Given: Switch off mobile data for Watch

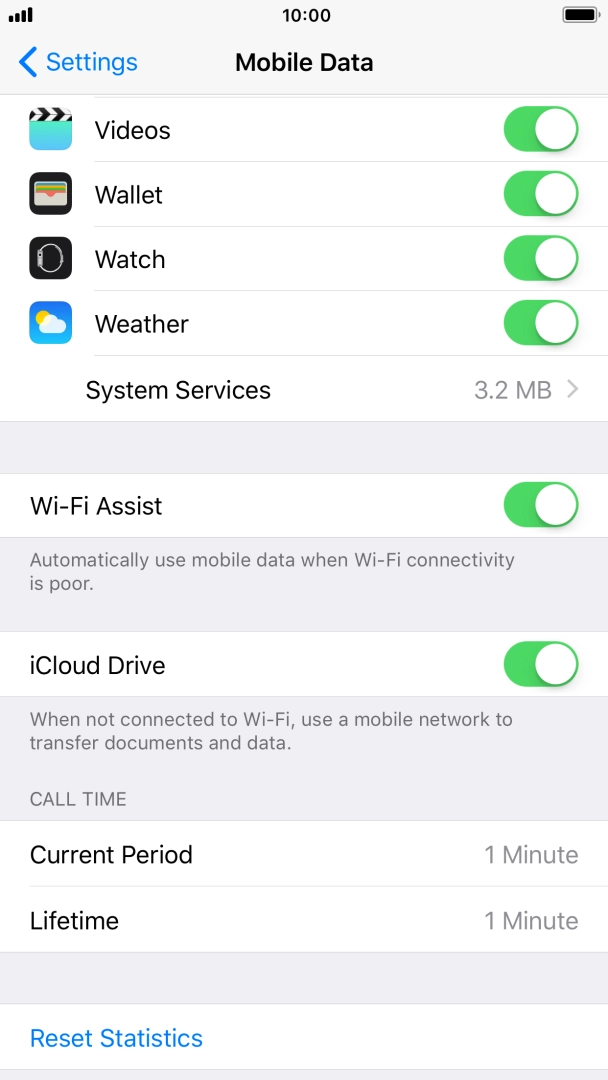Looking at the screenshot, I should point(541,259).
